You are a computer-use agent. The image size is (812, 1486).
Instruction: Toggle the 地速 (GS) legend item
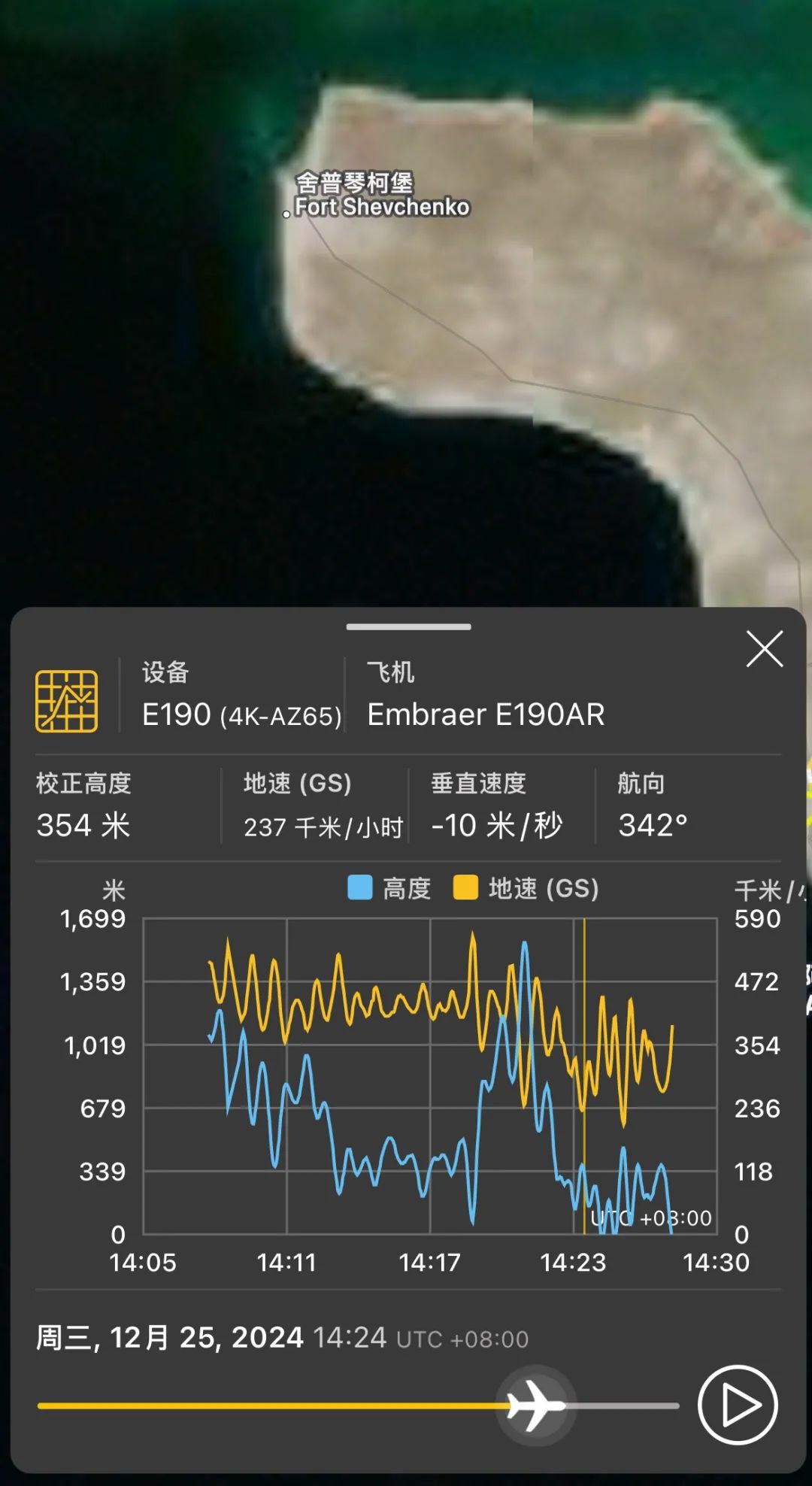pyautogui.click(x=526, y=888)
